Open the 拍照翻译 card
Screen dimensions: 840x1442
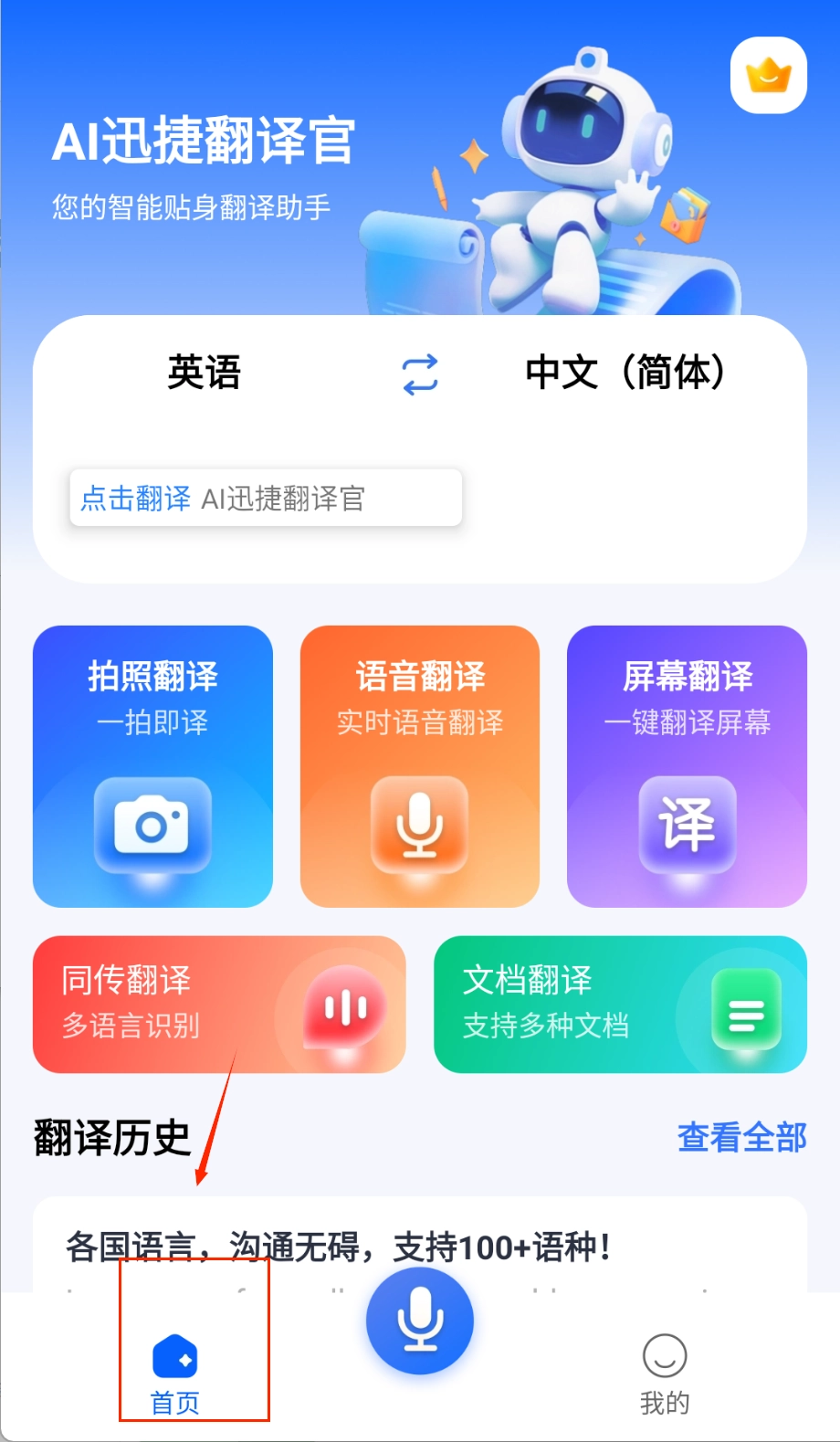(152, 767)
